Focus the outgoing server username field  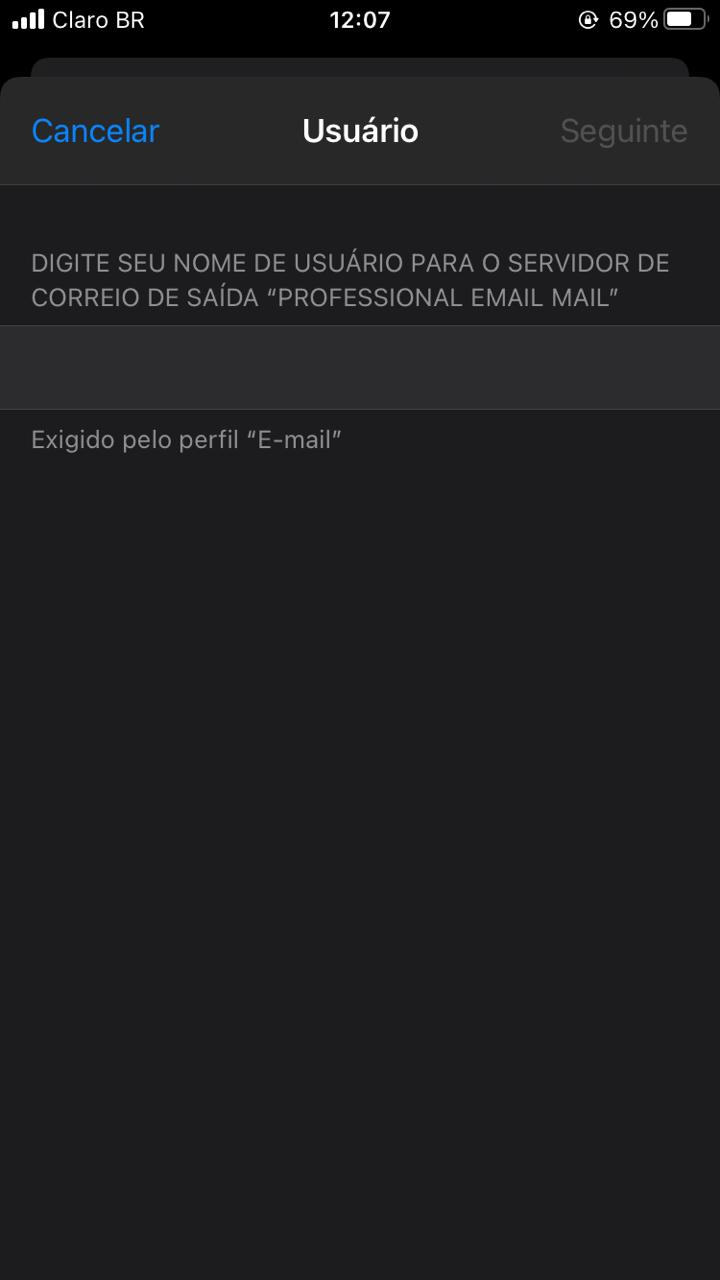pos(360,367)
